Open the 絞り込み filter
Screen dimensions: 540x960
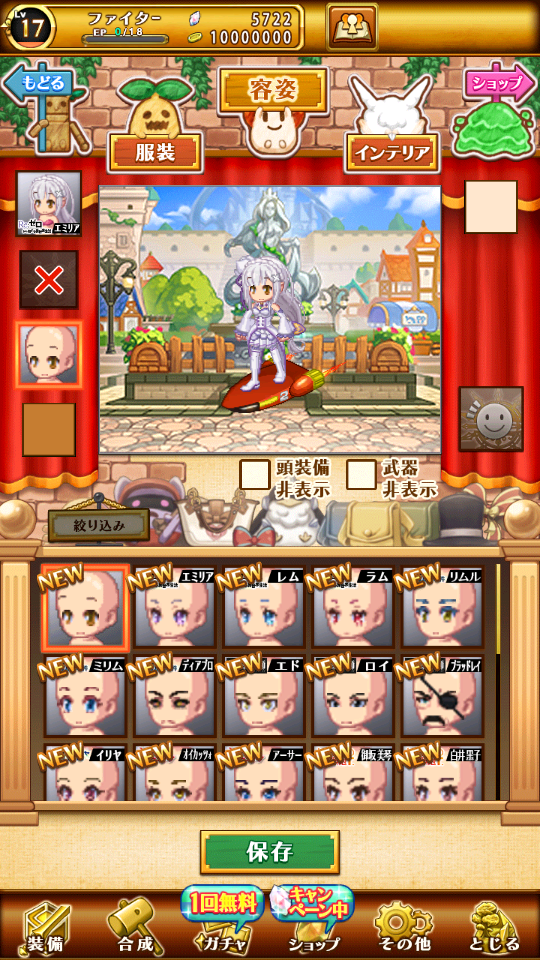(x=99, y=525)
